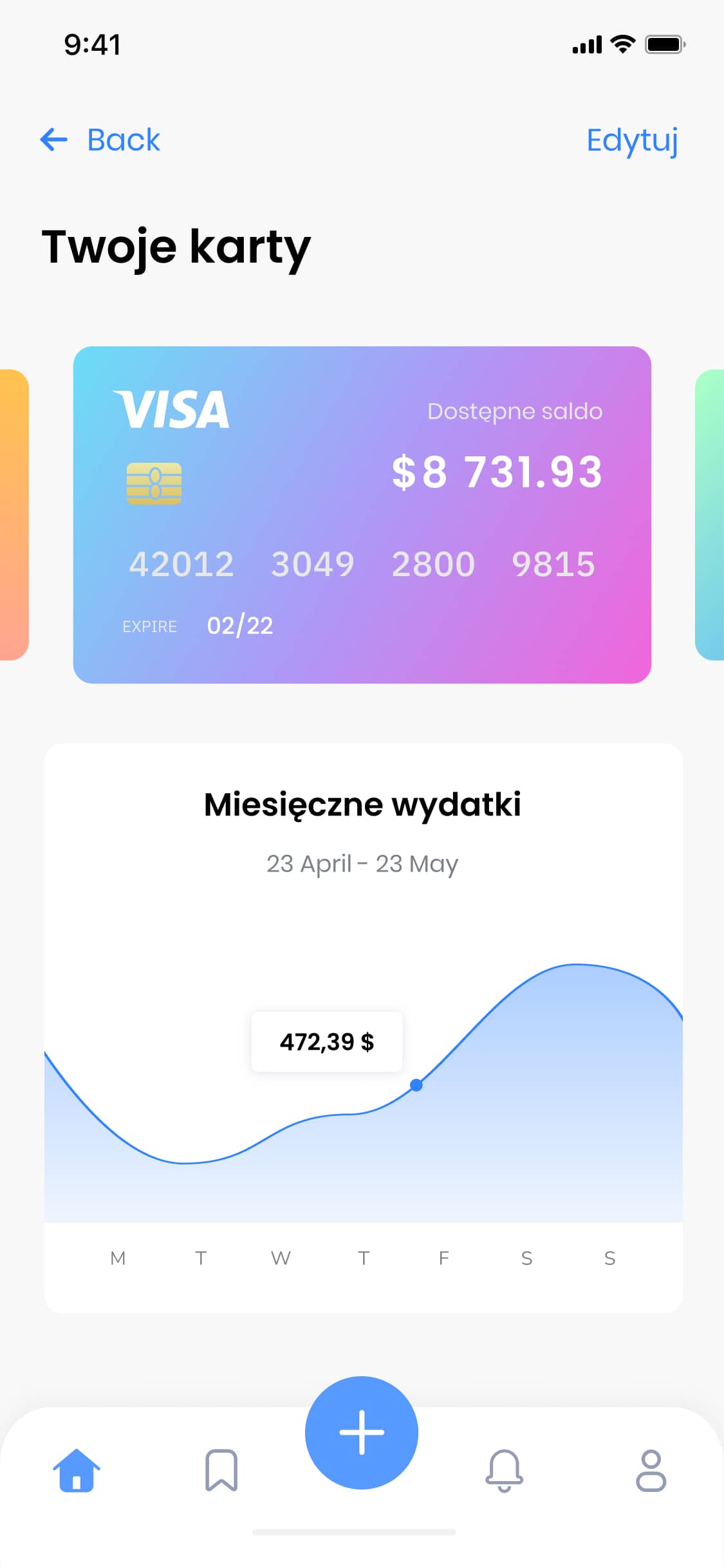Tap Edytuj to edit cards

pos(631,140)
